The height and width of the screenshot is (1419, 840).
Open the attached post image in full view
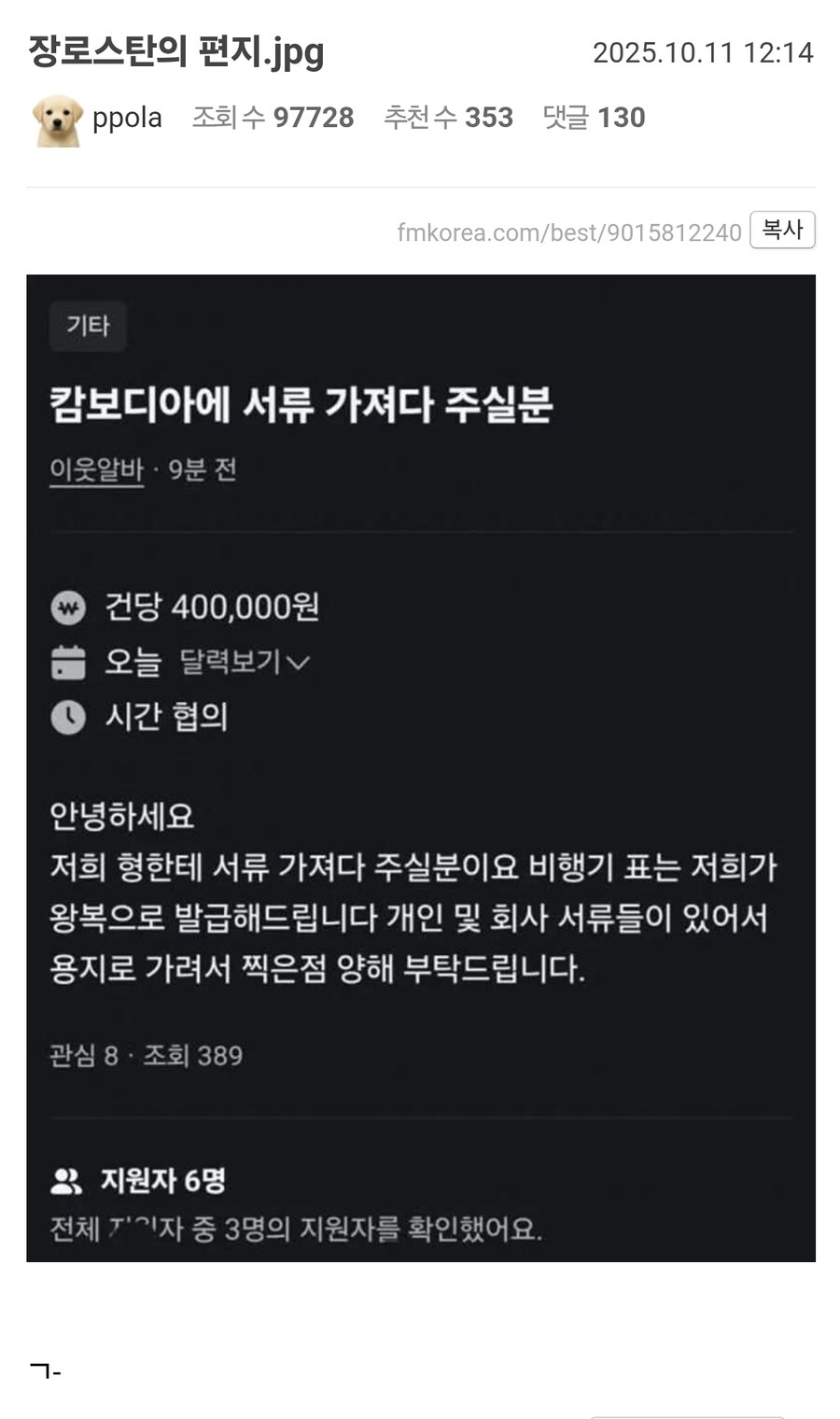click(x=420, y=767)
